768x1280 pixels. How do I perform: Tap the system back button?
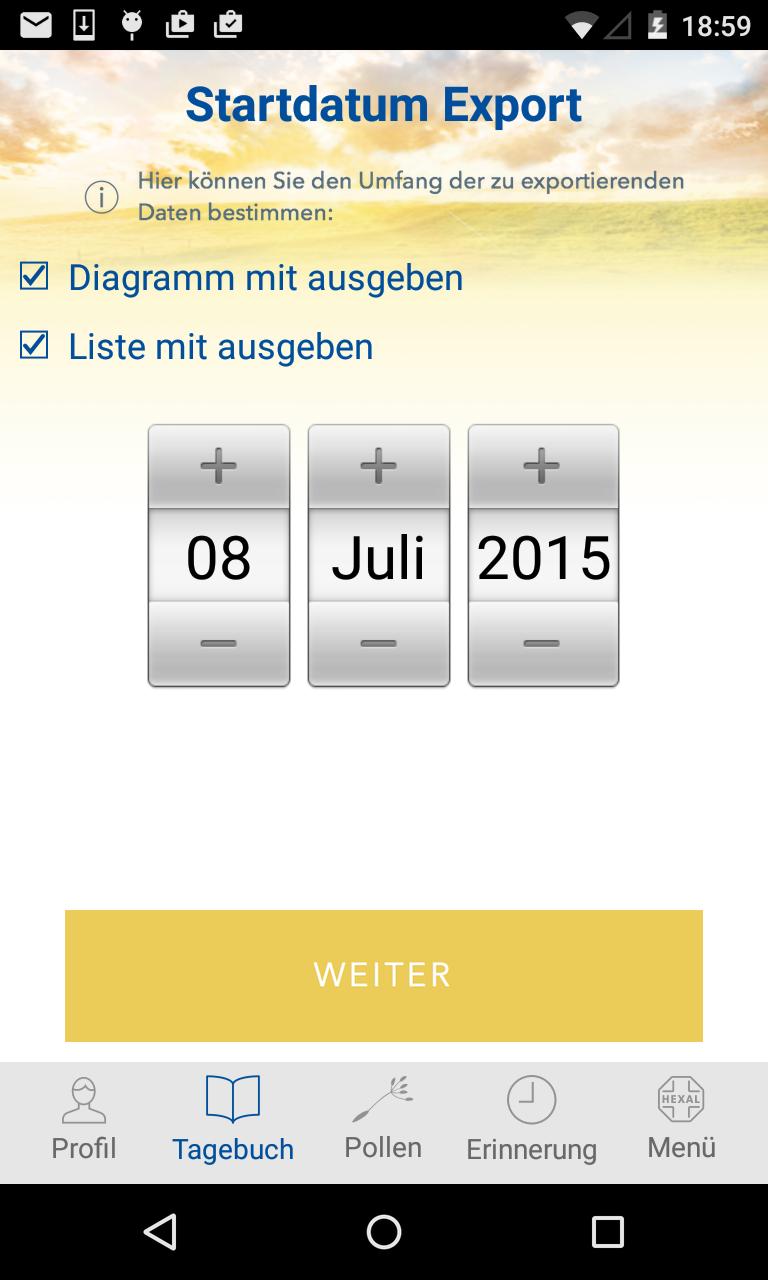[160, 1232]
